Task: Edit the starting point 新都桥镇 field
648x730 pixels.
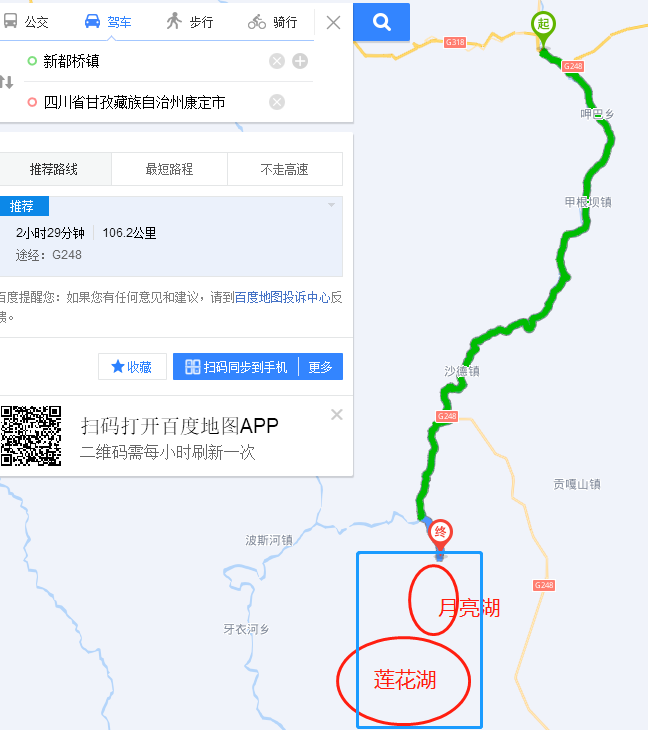Action: pyautogui.click(x=150, y=61)
